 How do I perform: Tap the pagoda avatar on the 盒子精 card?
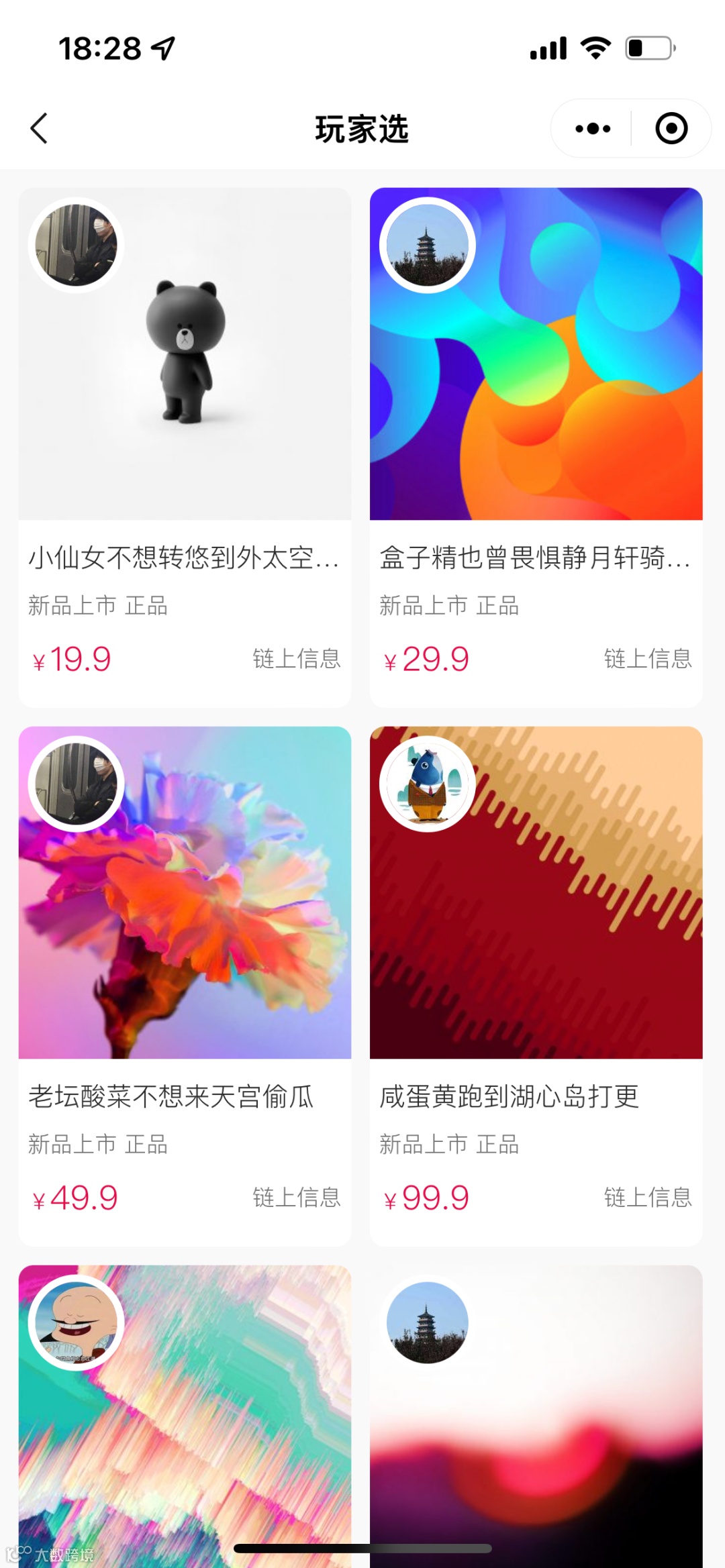[428, 246]
